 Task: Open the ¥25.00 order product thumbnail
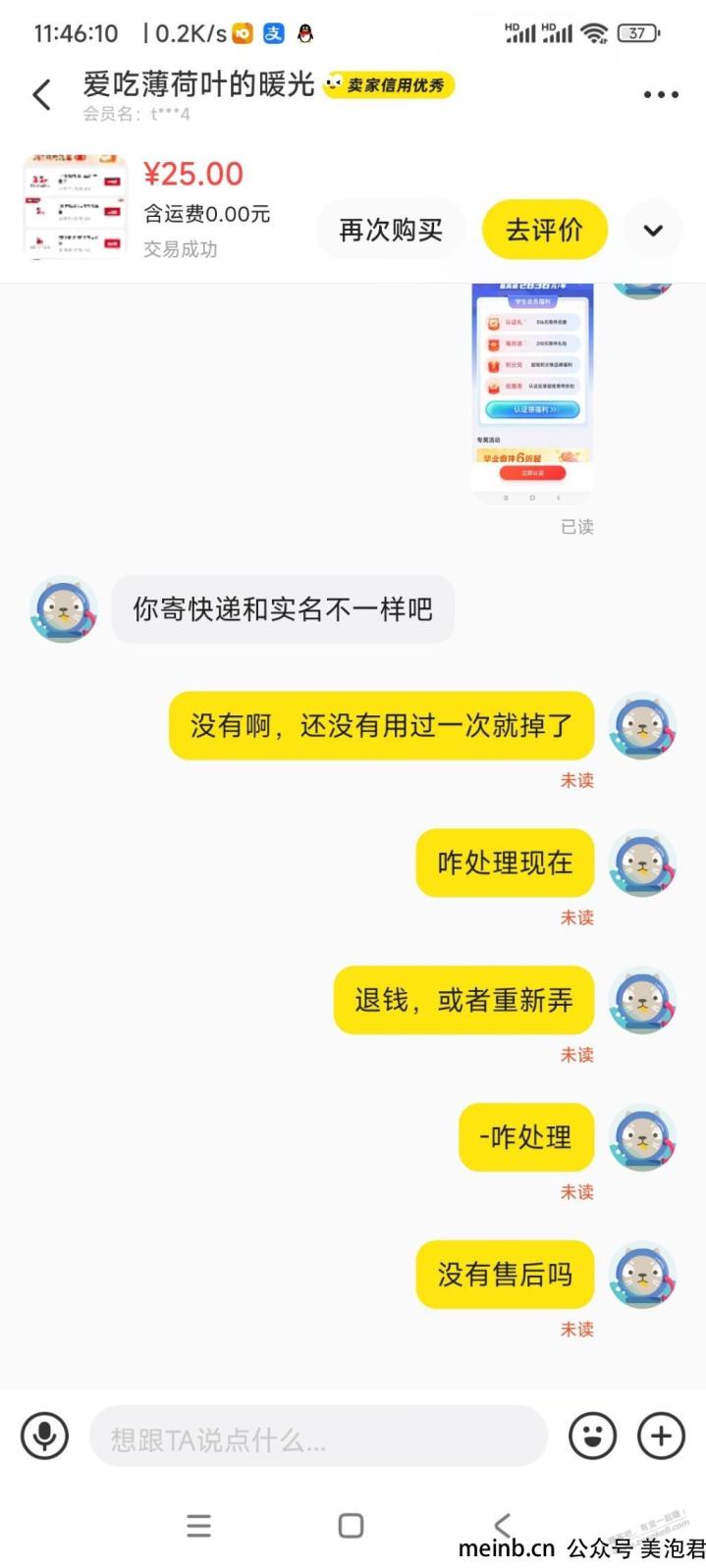[76, 206]
